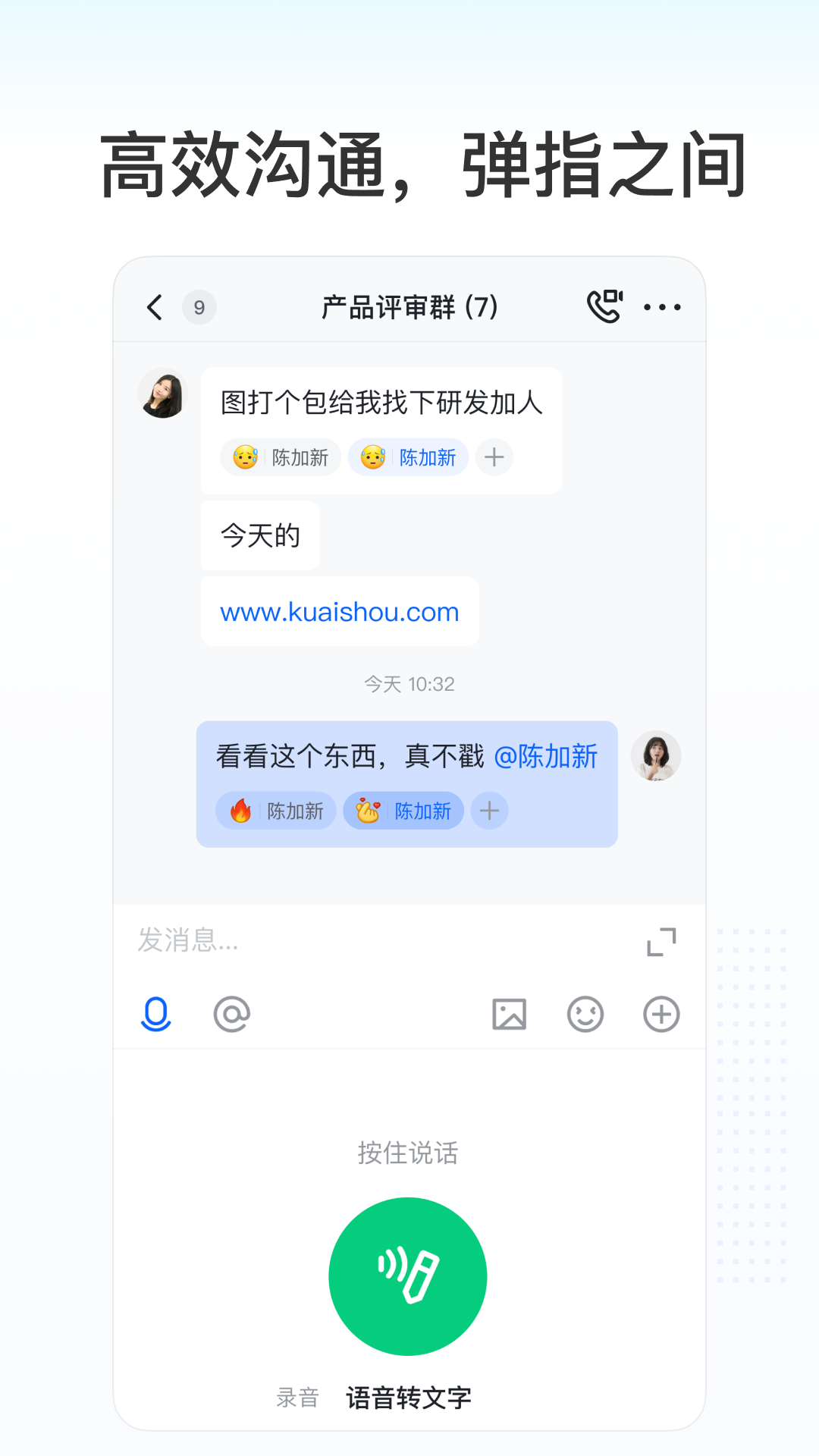Tap the @陈加新 mention in the blue message
The height and width of the screenshot is (1456, 819).
coord(546,756)
